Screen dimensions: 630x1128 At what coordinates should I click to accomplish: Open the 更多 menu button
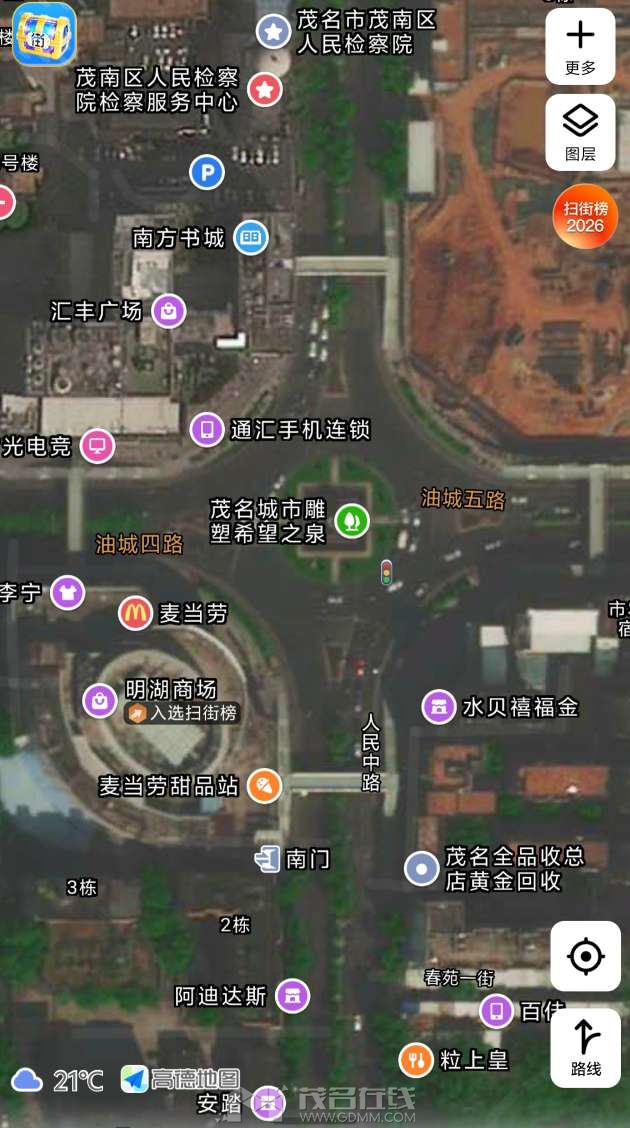click(x=580, y=46)
